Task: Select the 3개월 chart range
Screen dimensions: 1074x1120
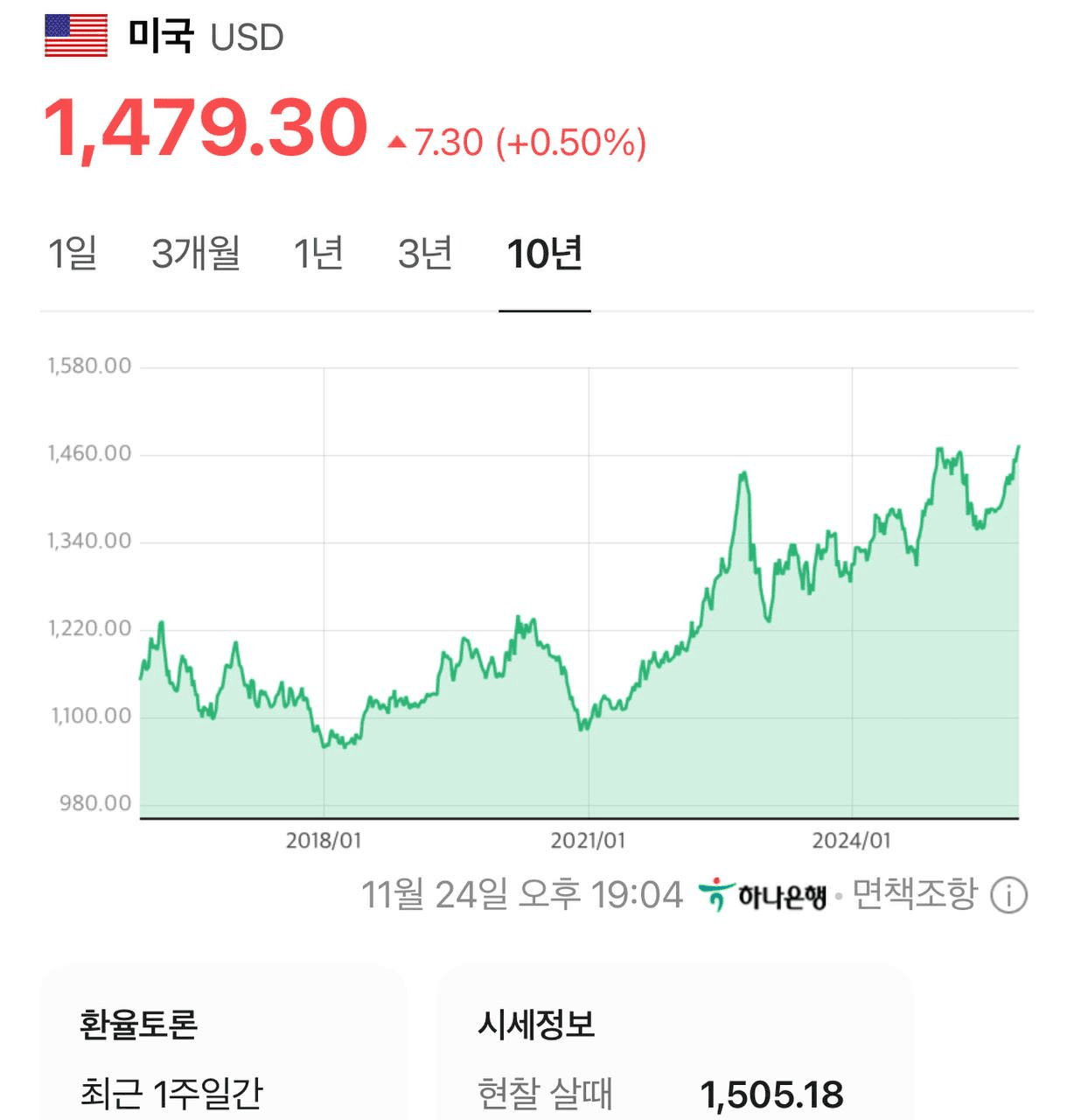Action: 196,254
